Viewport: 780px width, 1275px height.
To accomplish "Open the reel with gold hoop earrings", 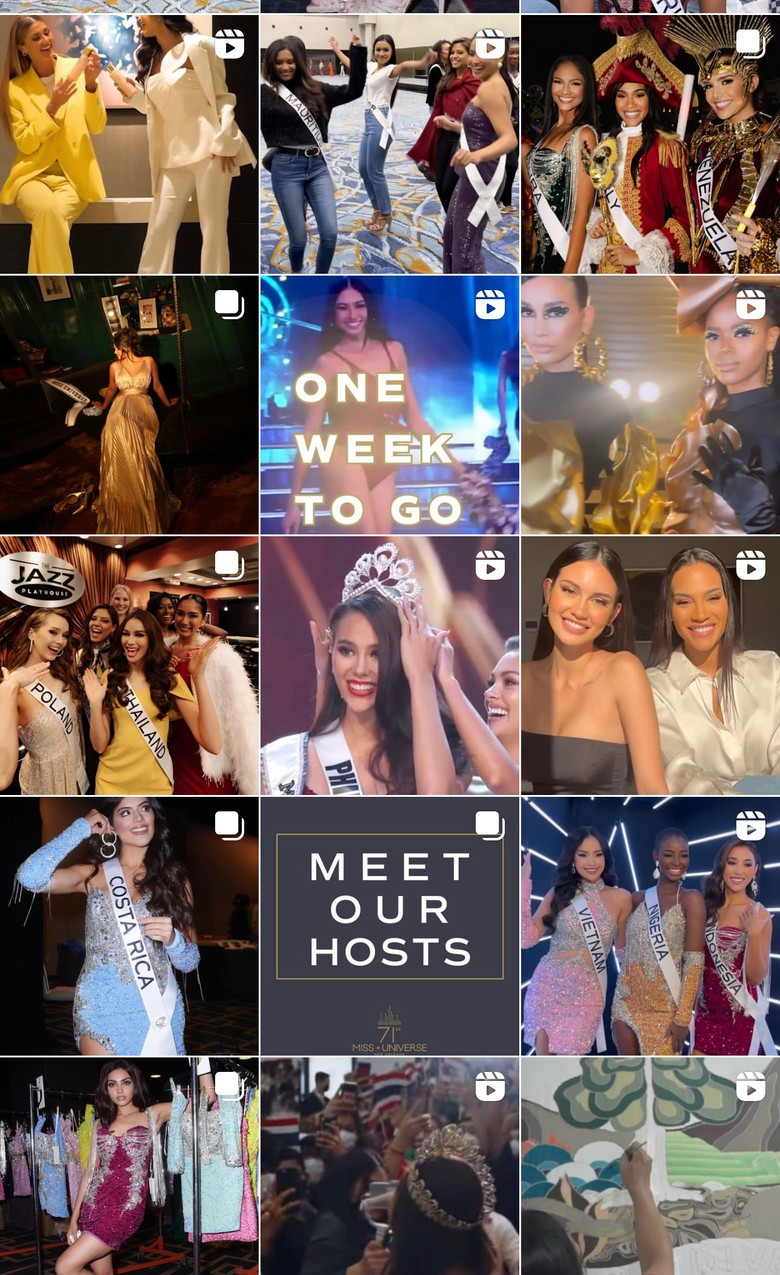I will pos(650,405).
